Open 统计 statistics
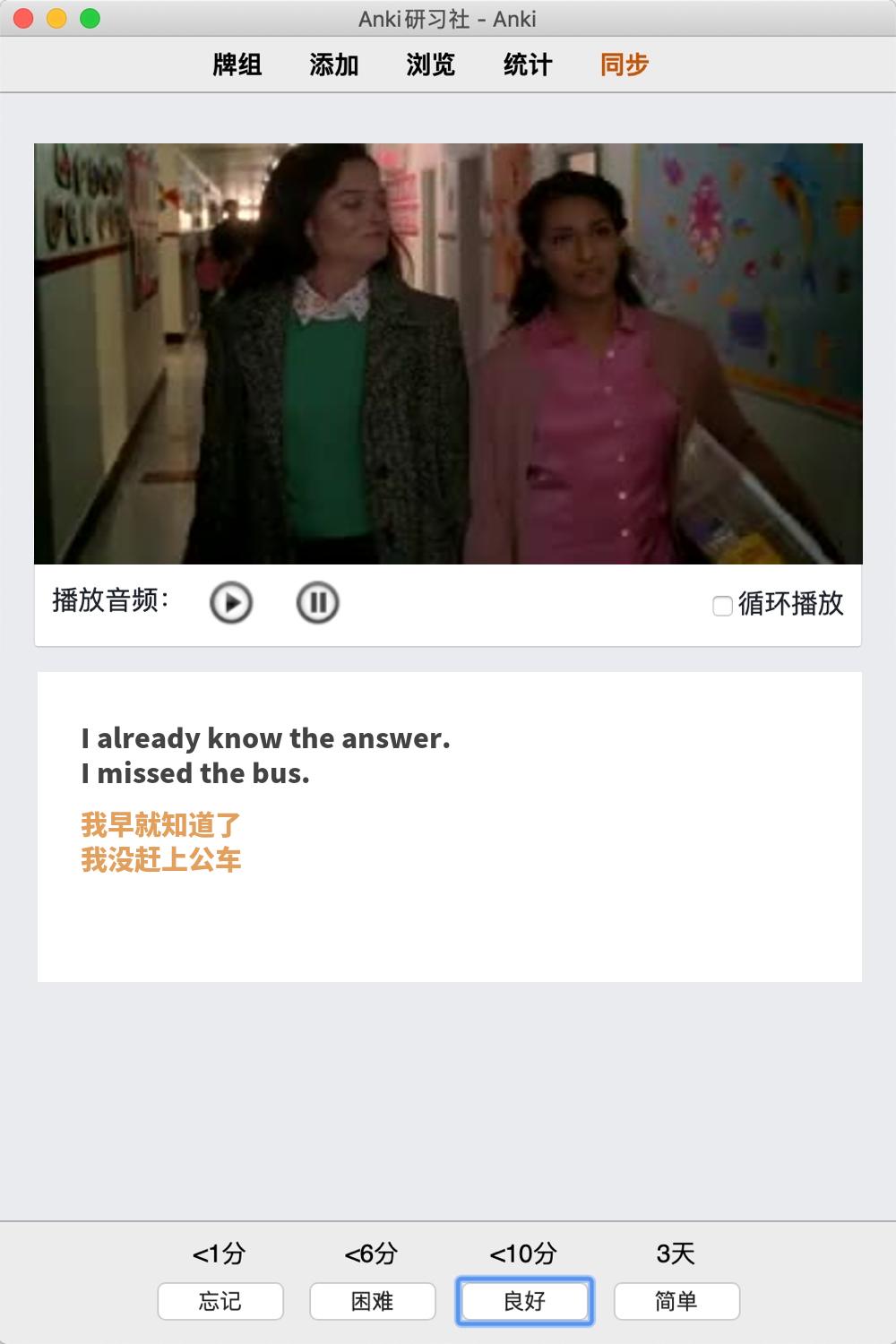The height and width of the screenshot is (1344, 896). pyautogui.click(x=528, y=65)
